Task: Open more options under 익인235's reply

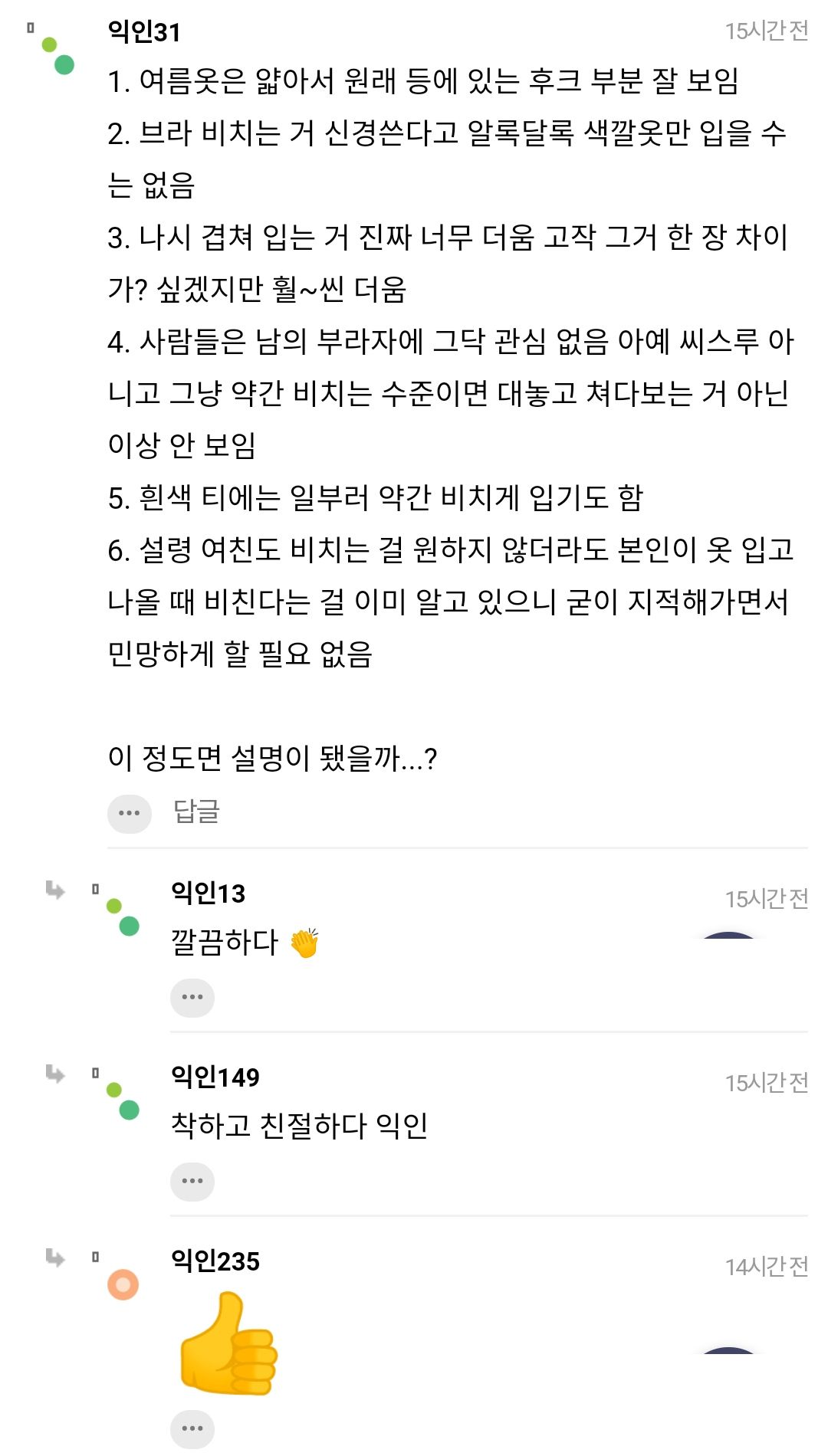Action: (x=192, y=1428)
